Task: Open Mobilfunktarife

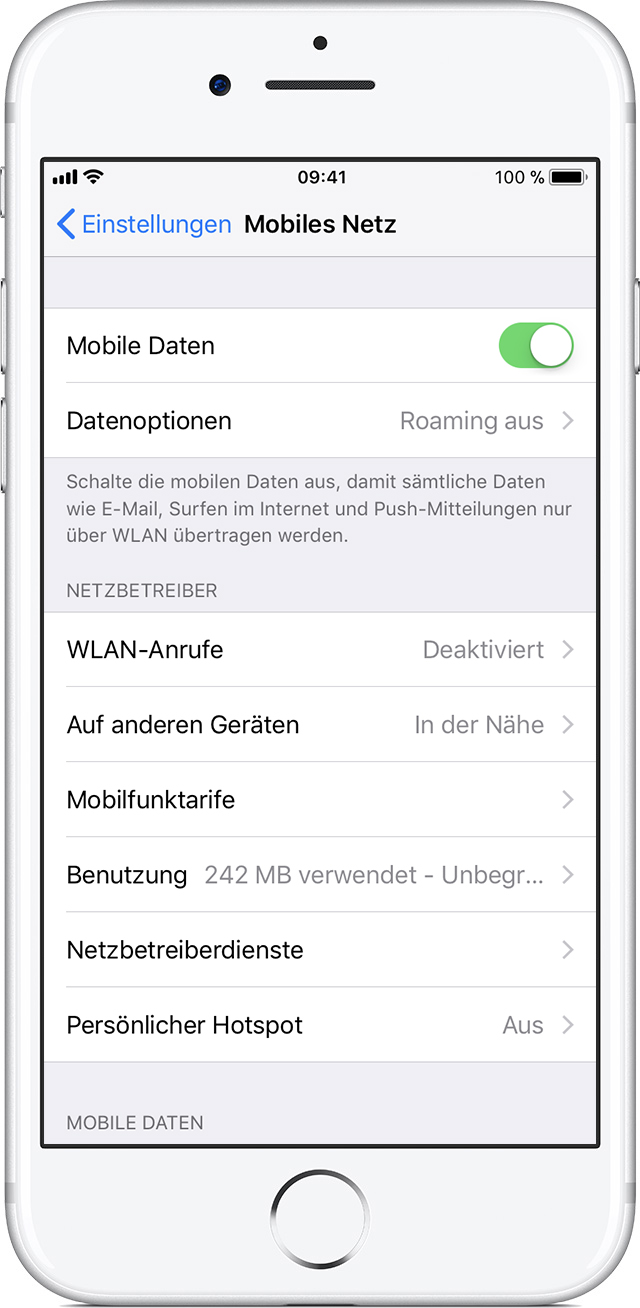Action: coord(320,800)
